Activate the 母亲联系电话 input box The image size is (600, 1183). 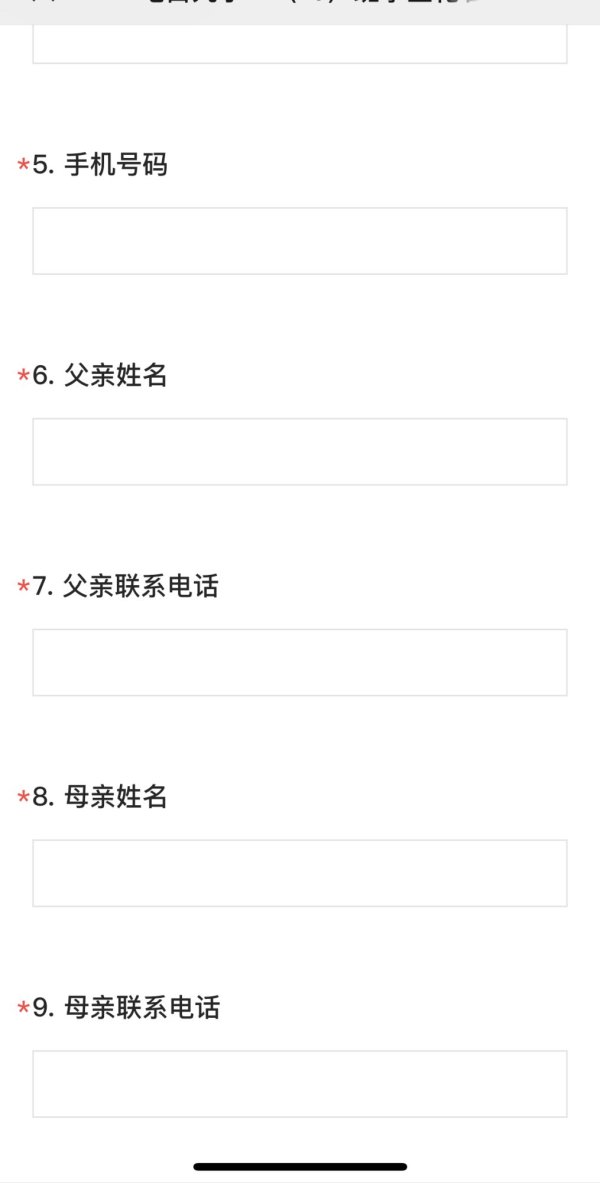[x=300, y=1083]
